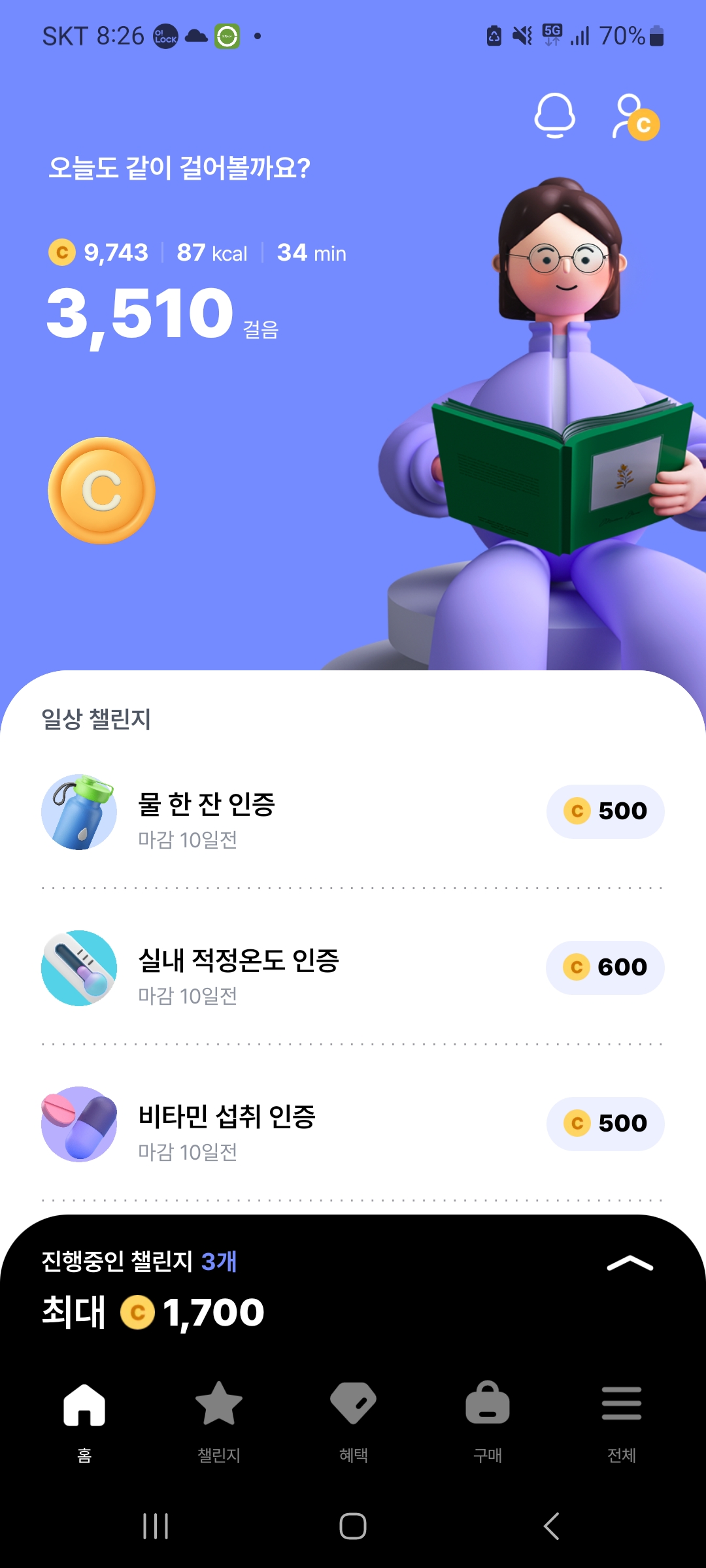Collect the large gold coin

(101, 490)
